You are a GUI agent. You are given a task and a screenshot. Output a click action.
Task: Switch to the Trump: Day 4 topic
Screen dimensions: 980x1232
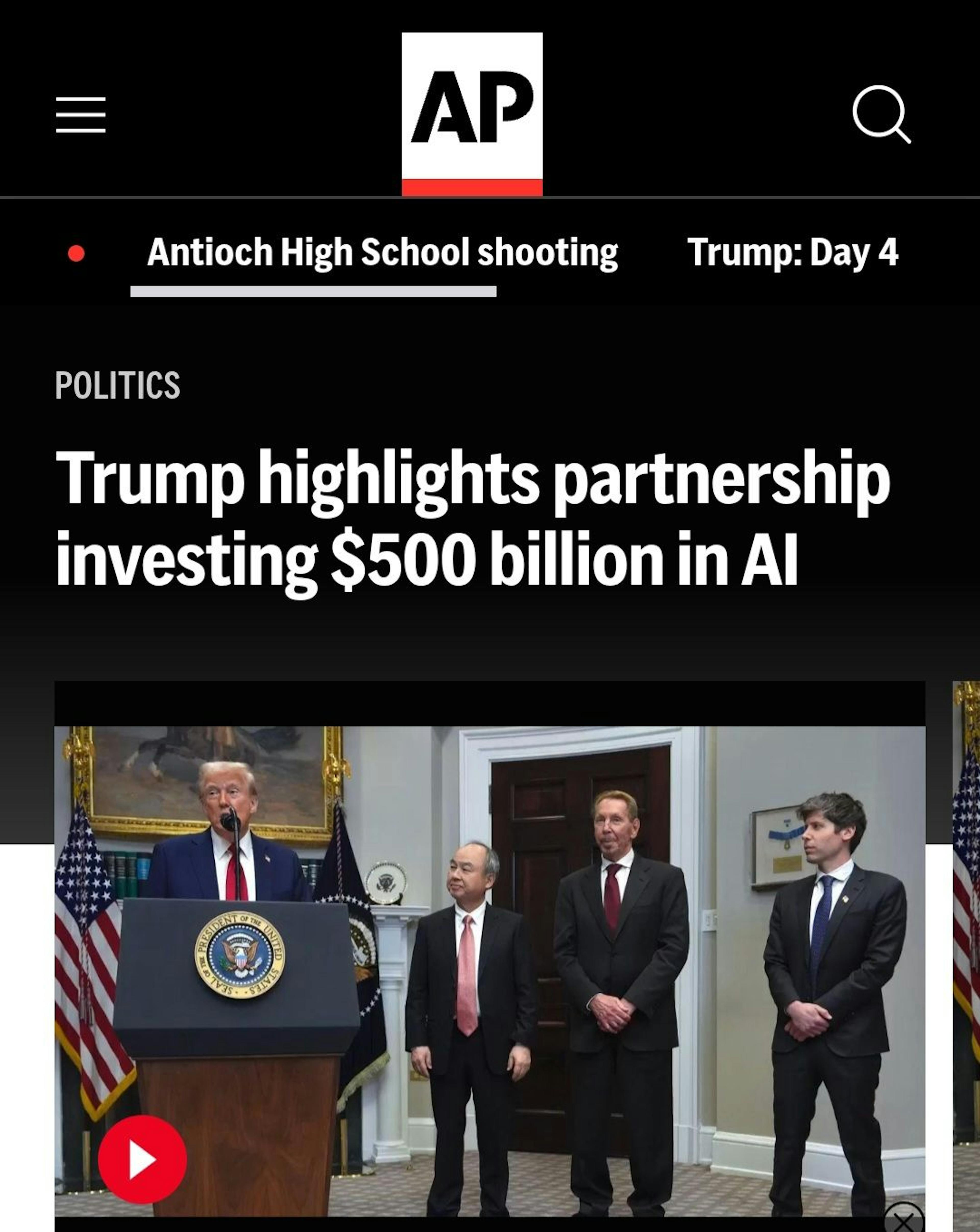(792, 252)
